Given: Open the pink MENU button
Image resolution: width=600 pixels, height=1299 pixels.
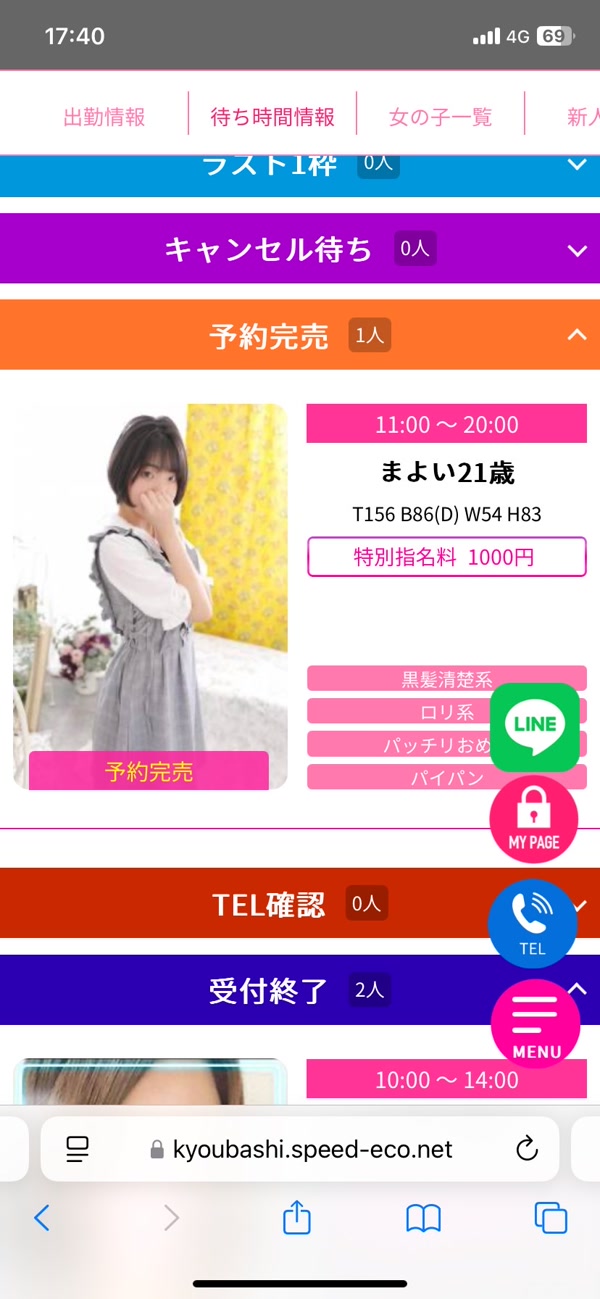Looking at the screenshot, I should [536, 1024].
